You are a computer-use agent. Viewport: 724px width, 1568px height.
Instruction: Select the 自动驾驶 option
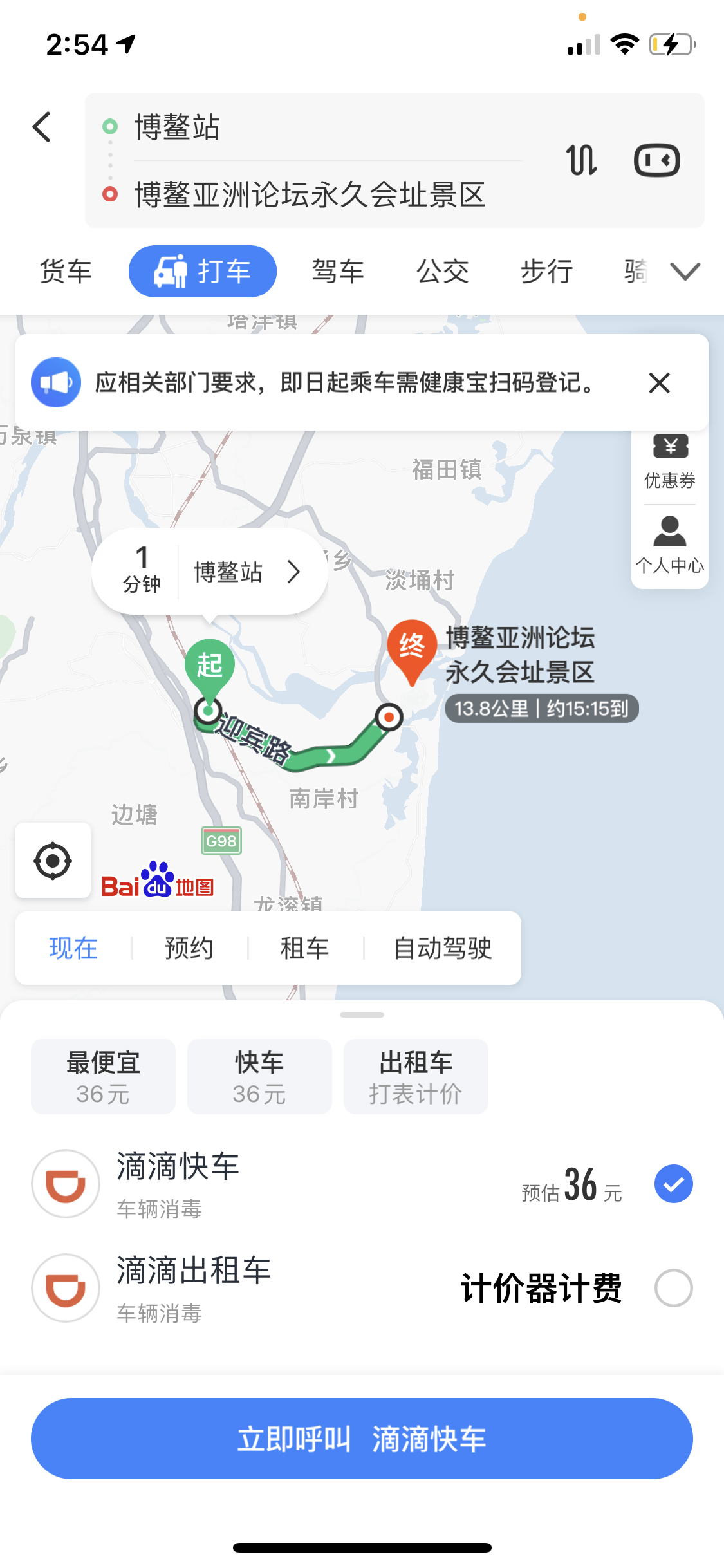(443, 948)
